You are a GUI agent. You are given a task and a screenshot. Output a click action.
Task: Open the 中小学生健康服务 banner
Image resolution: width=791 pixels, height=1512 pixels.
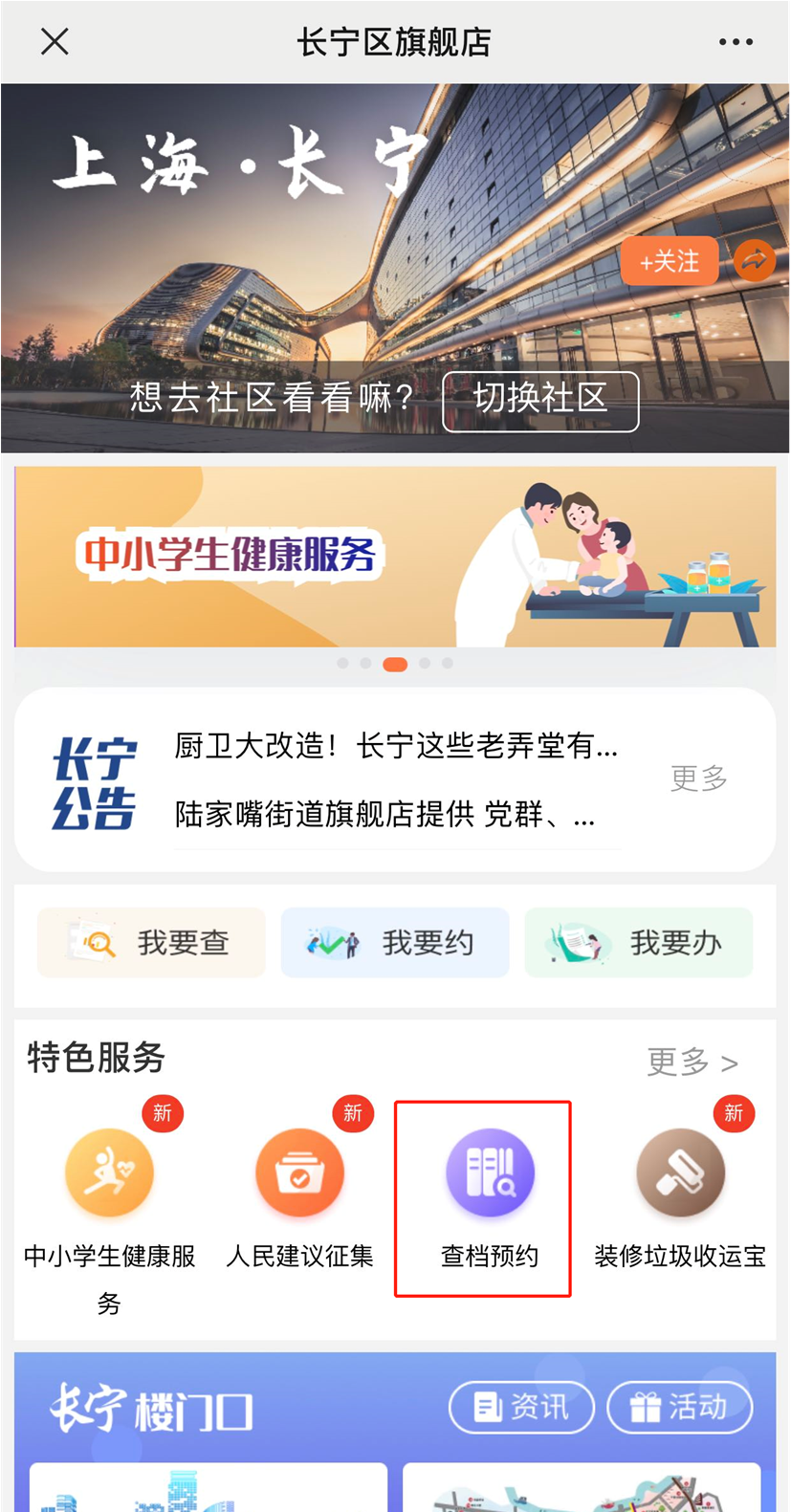click(x=395, y=557)
